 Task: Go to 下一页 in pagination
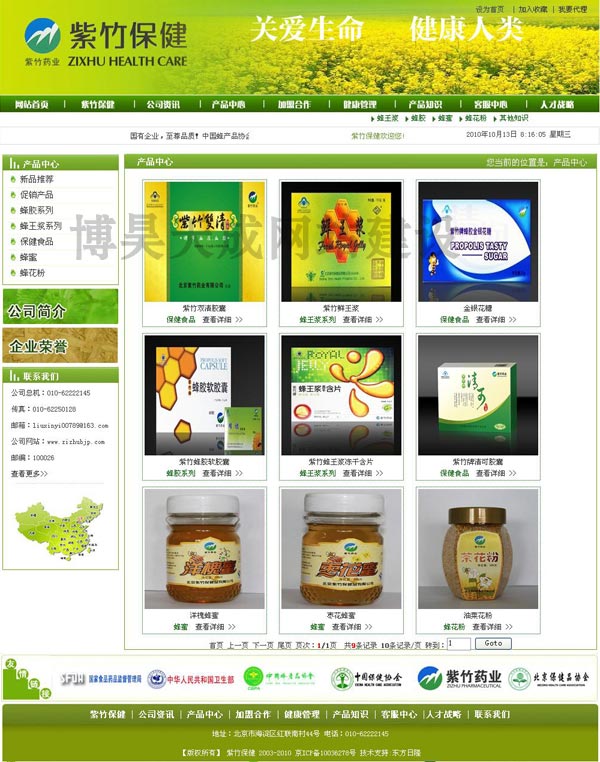tap(263, 645)
